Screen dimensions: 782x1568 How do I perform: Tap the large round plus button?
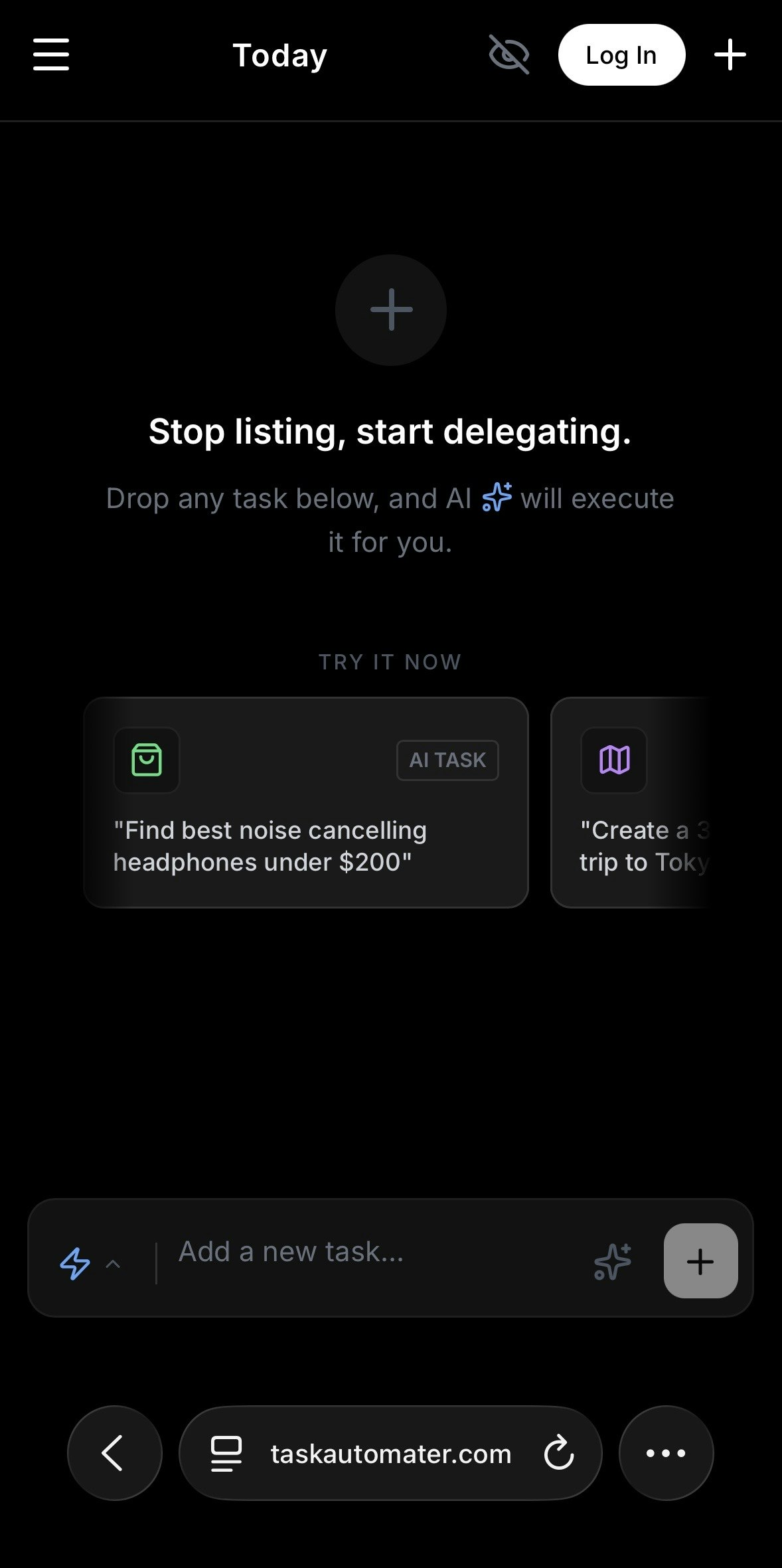point(391,310)
